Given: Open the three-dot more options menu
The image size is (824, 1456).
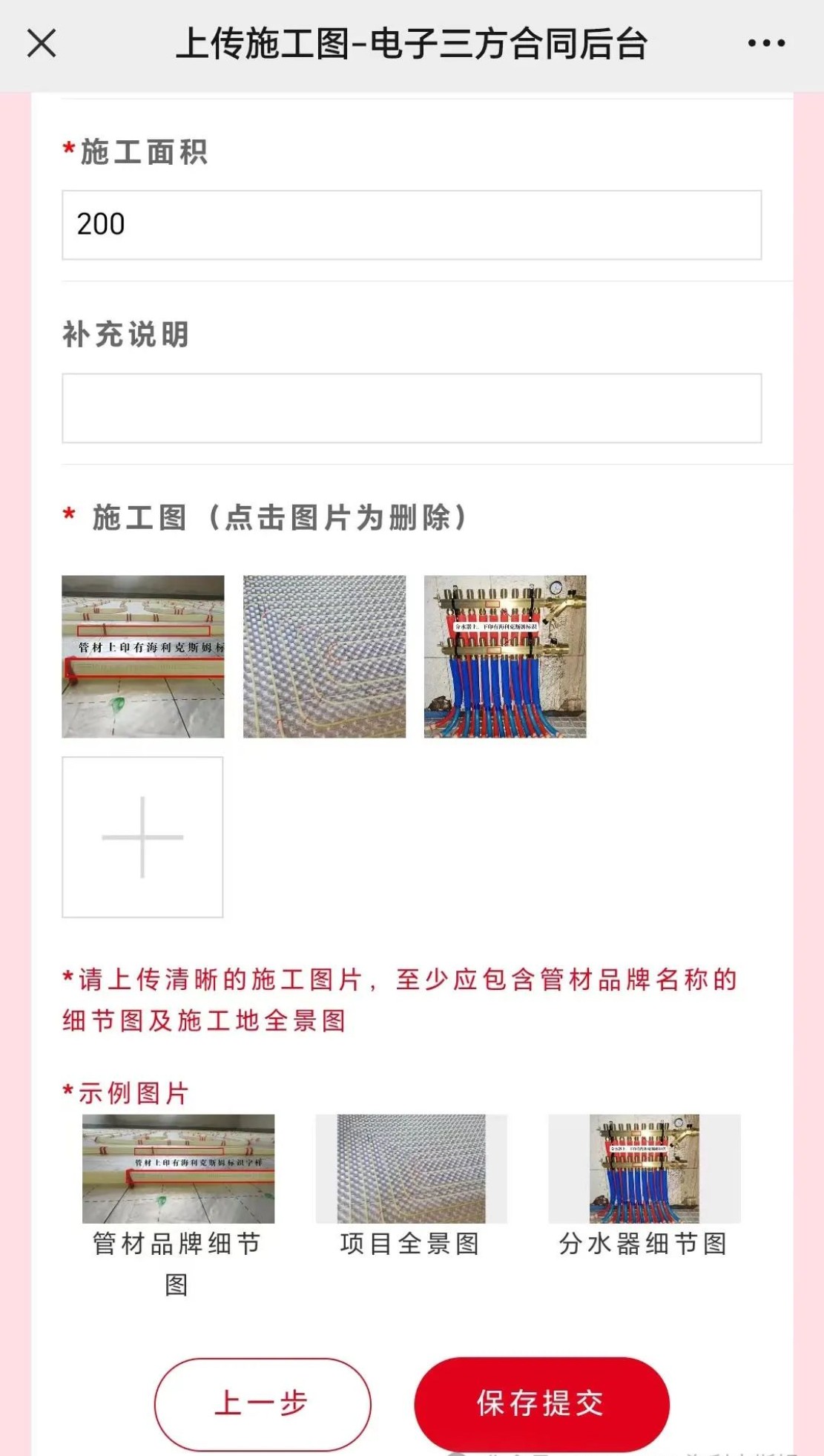Looking at the screenshot, I should 766,43.
